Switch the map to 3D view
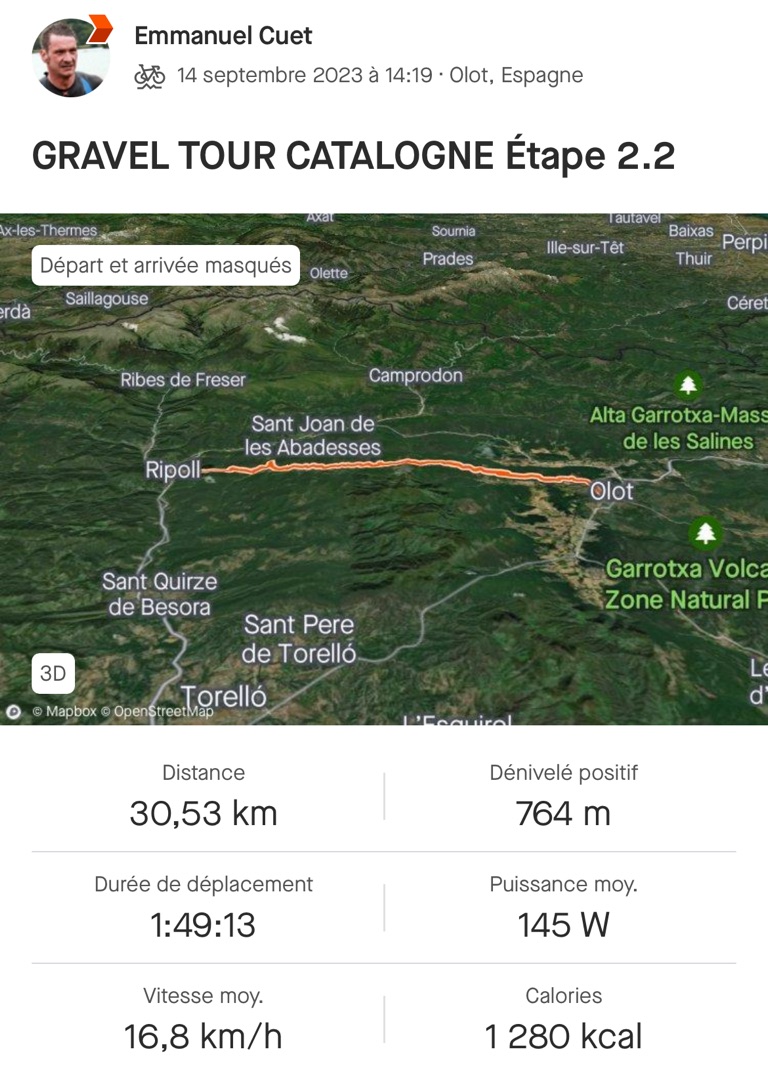Screen dimensions: 768x1076 click(53, 674)
